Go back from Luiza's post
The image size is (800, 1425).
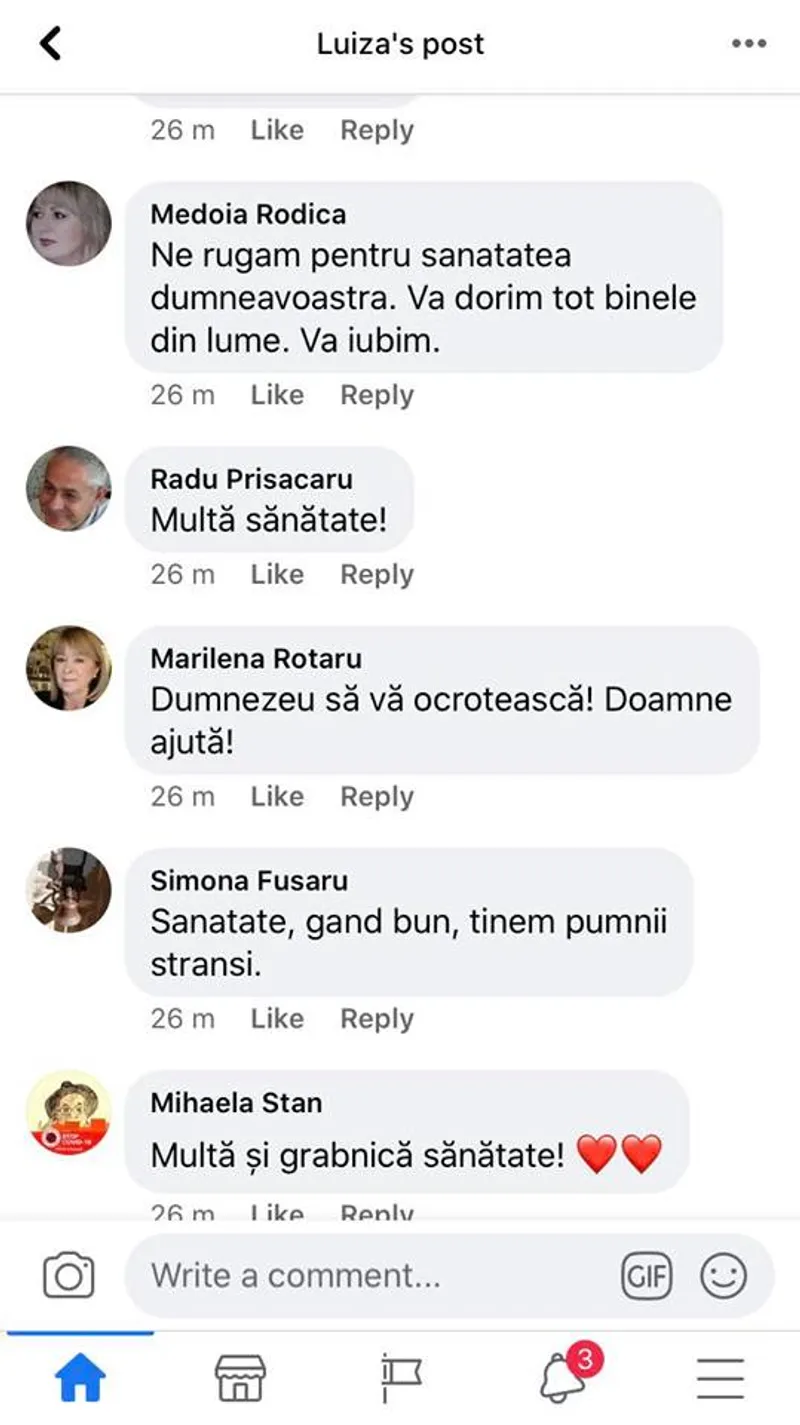(x=50, y=44)
